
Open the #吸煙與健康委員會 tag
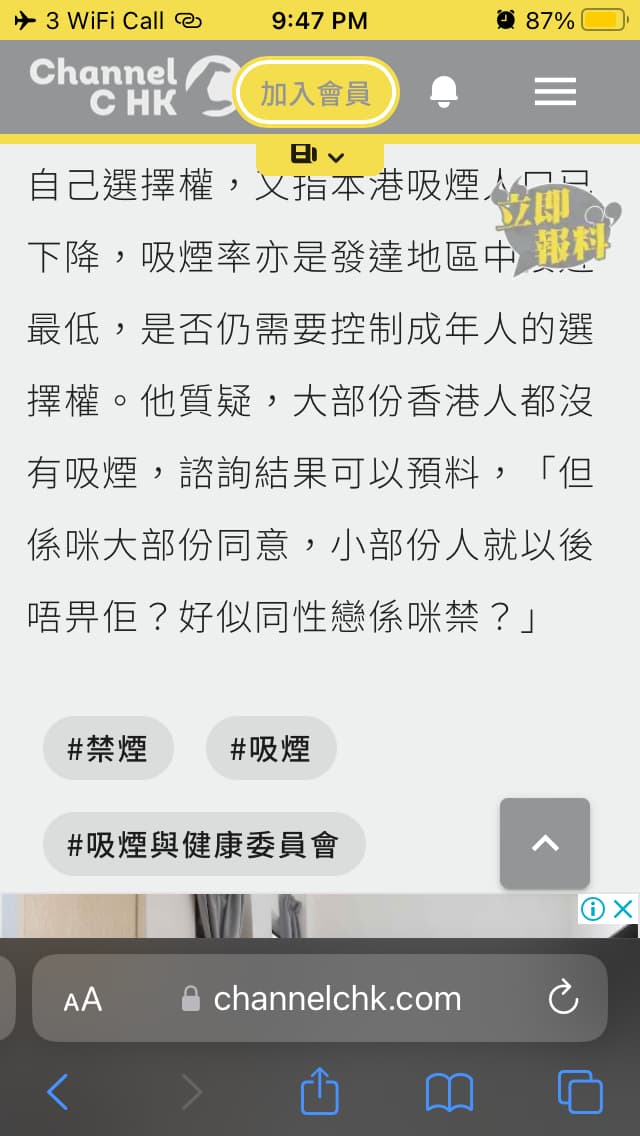(204, 844)
